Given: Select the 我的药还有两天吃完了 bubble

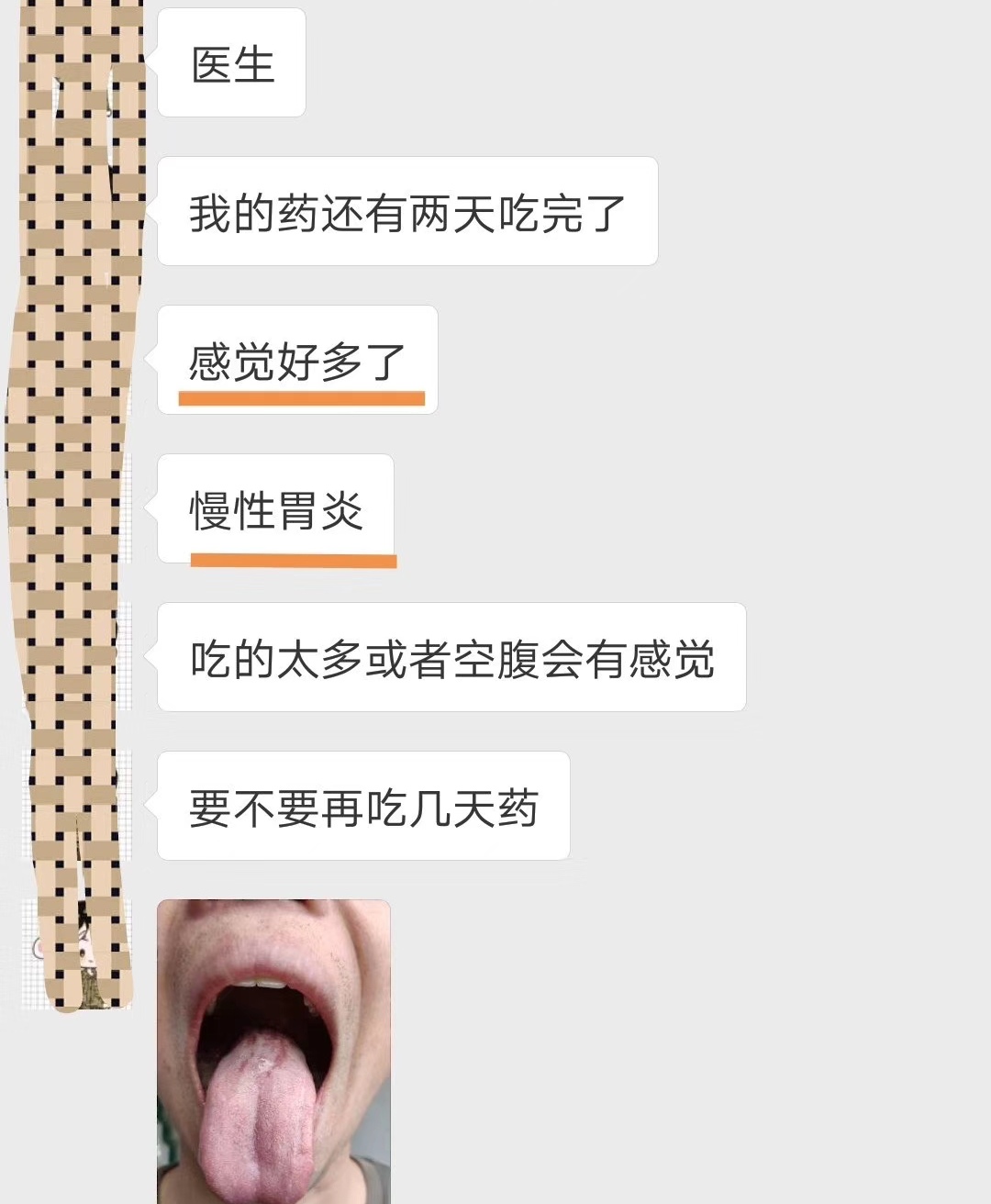Looking at the screenshot, I should point(406,211).
